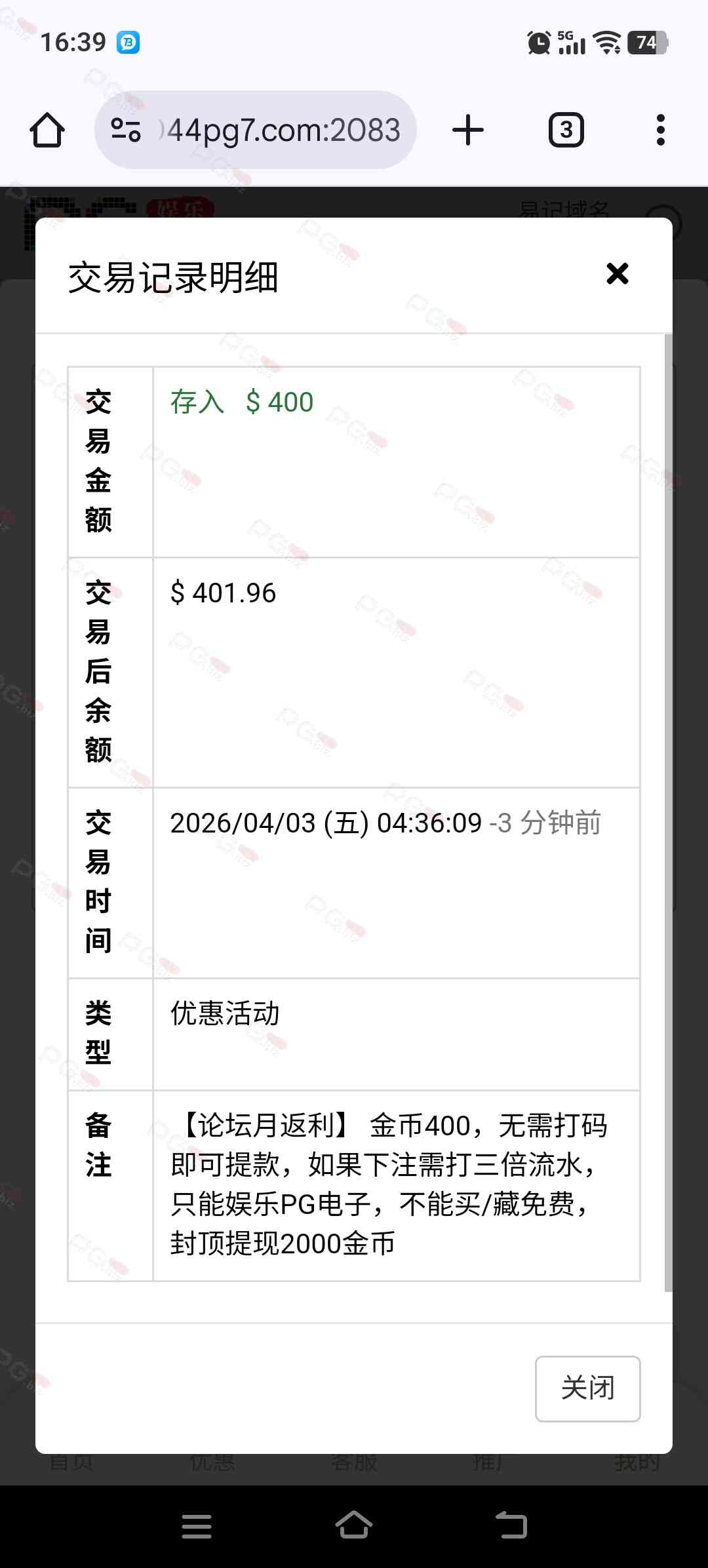Image resolution: width=708 pixels, height=1568 pixels.
Task: Close the transaction detail dialog with X
Action: [617, 274]
